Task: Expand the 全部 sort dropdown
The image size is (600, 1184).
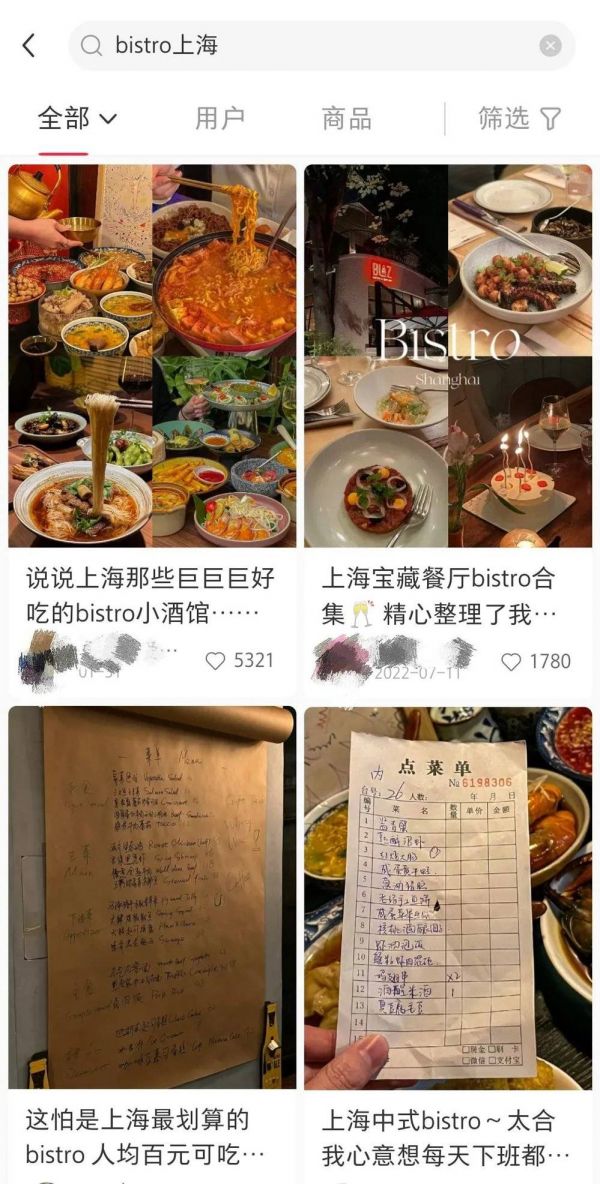Action: pyautogui.click(x=77, y=119)
